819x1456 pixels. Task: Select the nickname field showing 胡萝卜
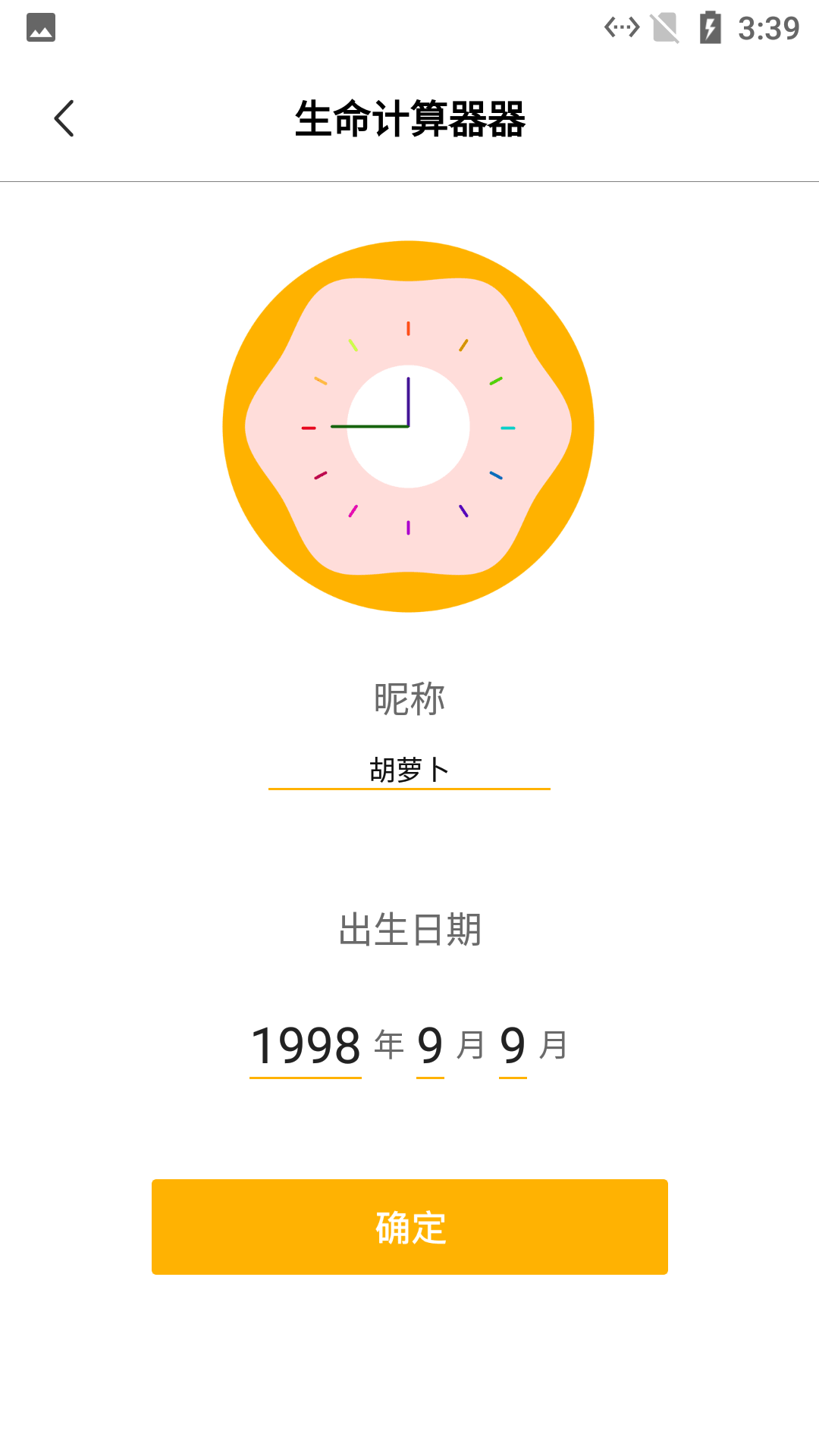[x=409, y=768]
